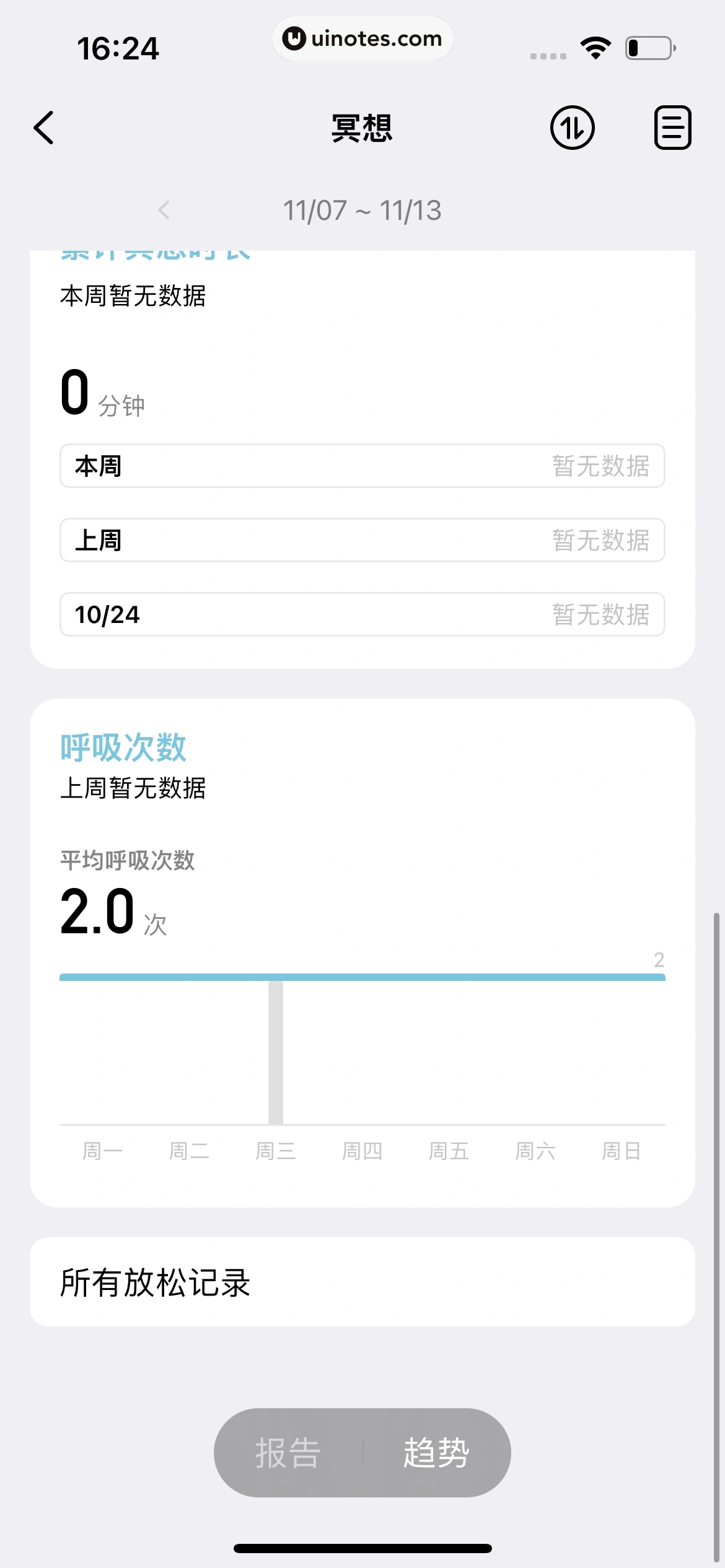Image resolution: width=725 pixels, height=1568 pixels.
Task: Select the 平均呼吸次数 label
Action: [x=127, y=860]
